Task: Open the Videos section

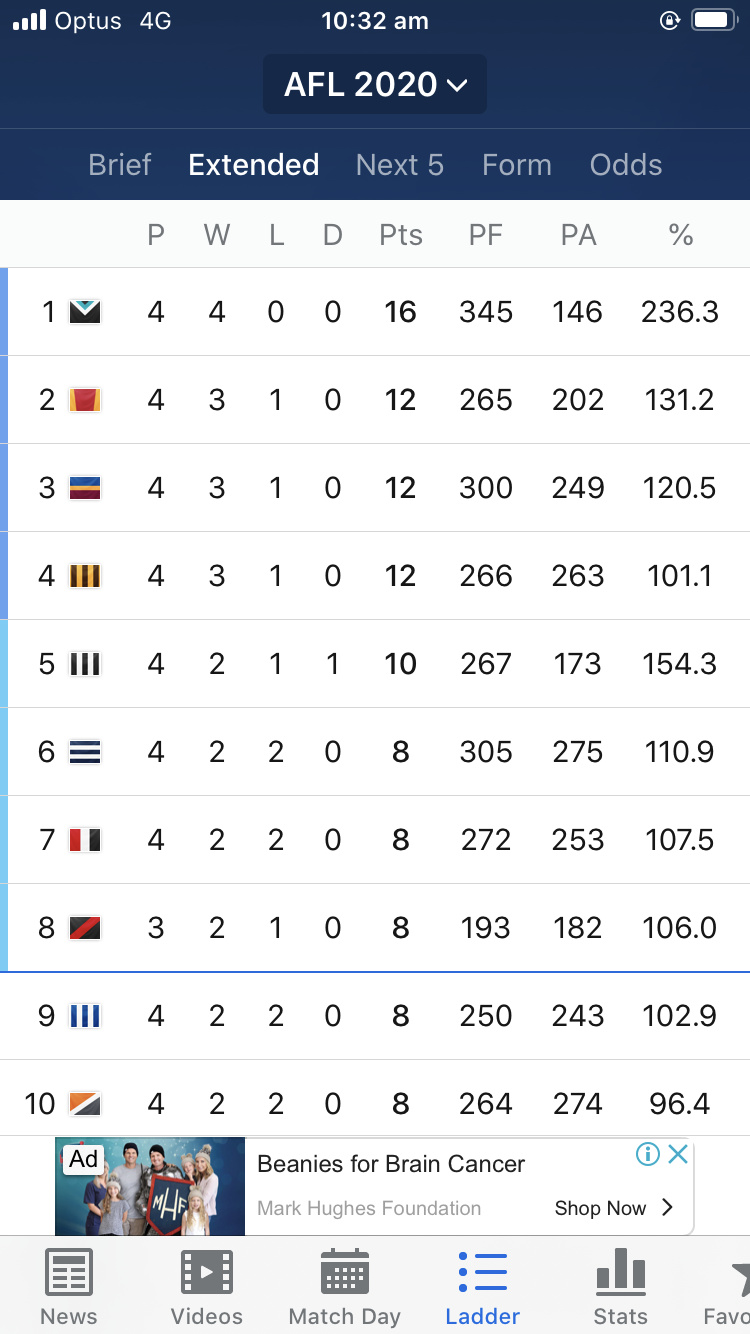Action: pos(207,1288)
